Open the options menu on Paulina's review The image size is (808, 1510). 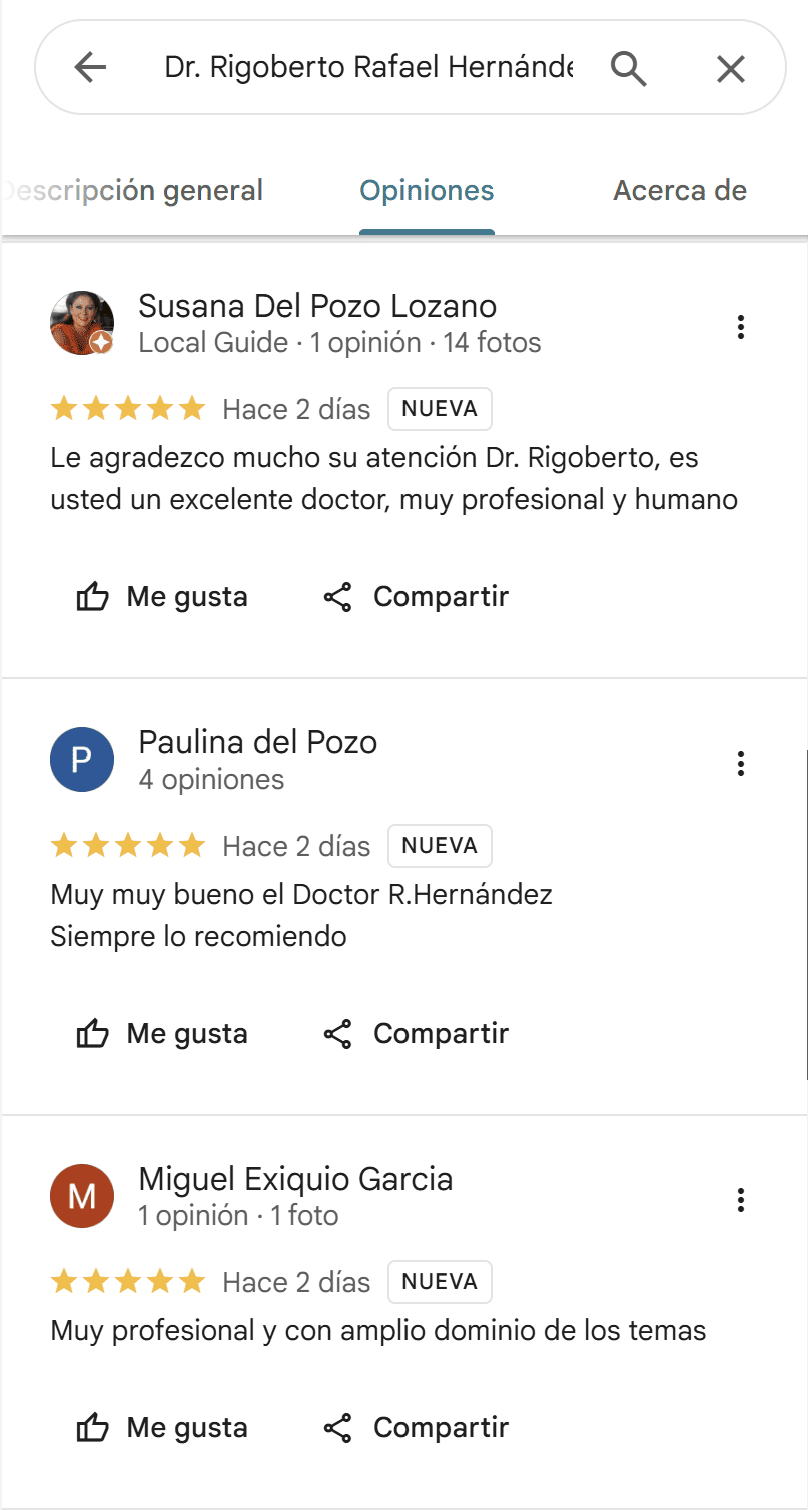tap(741, 762)
